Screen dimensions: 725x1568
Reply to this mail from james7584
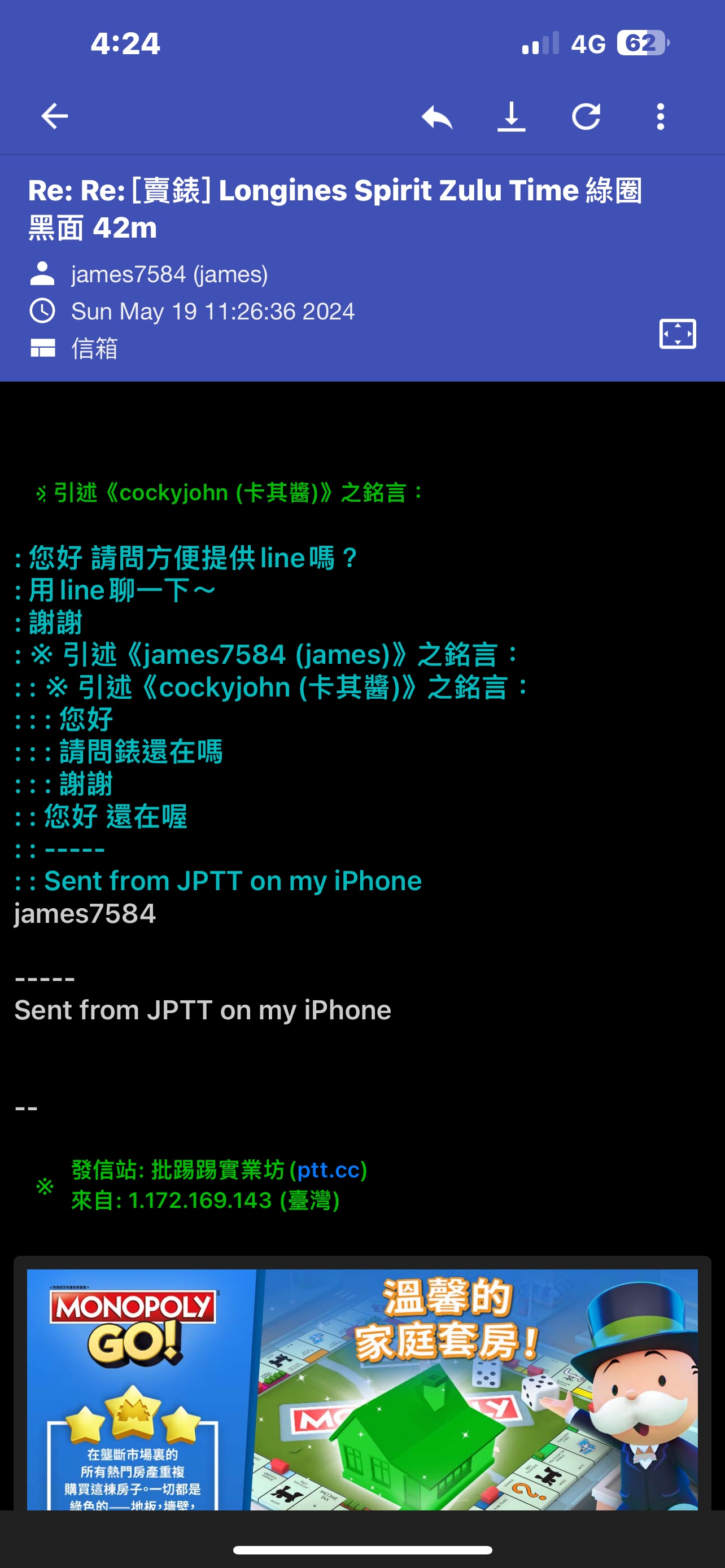click(437, 116)
